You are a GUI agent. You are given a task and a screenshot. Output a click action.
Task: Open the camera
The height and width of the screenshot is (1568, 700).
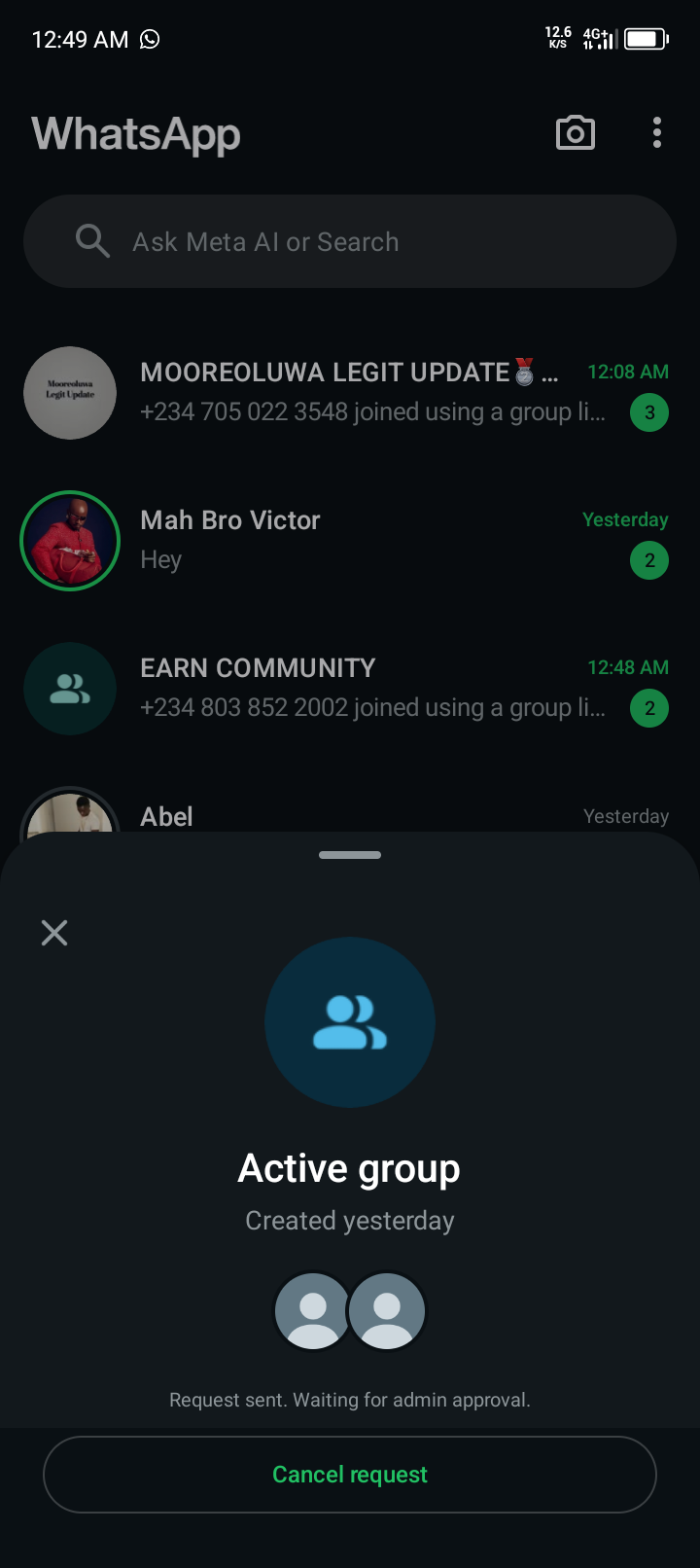575,133
